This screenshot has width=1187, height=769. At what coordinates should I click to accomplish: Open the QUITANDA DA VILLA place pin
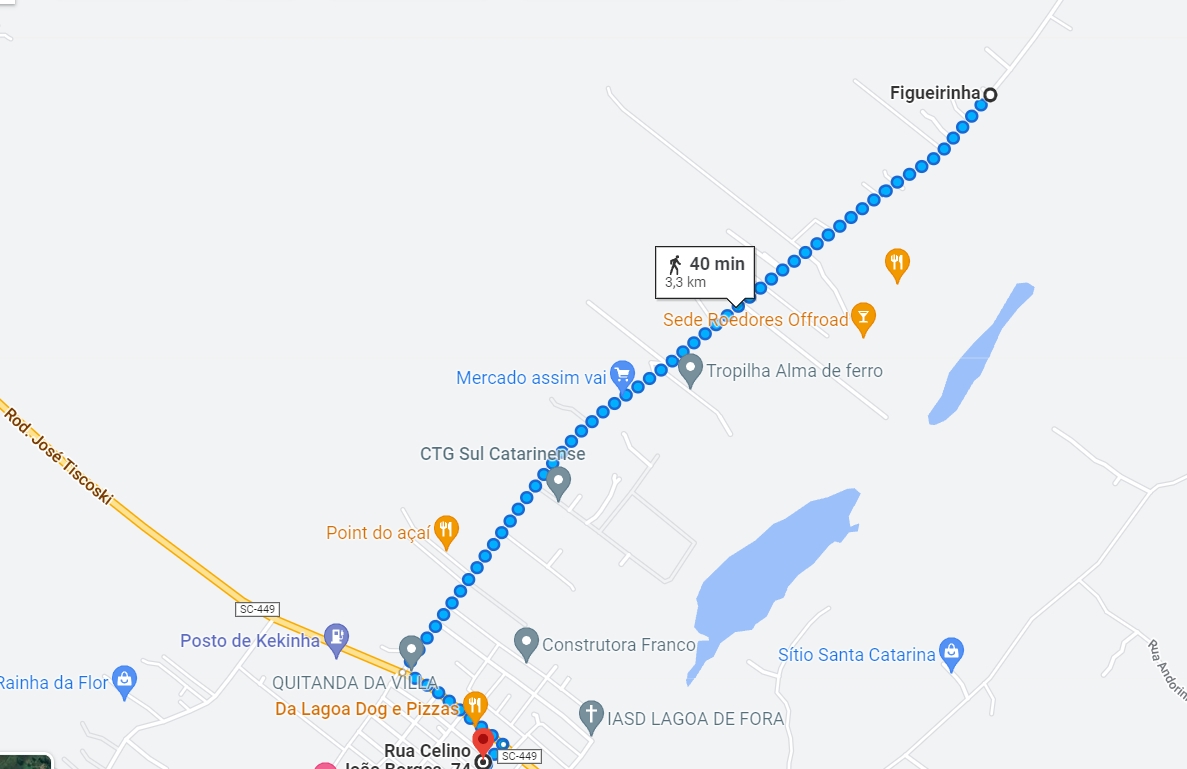point(411,650)
